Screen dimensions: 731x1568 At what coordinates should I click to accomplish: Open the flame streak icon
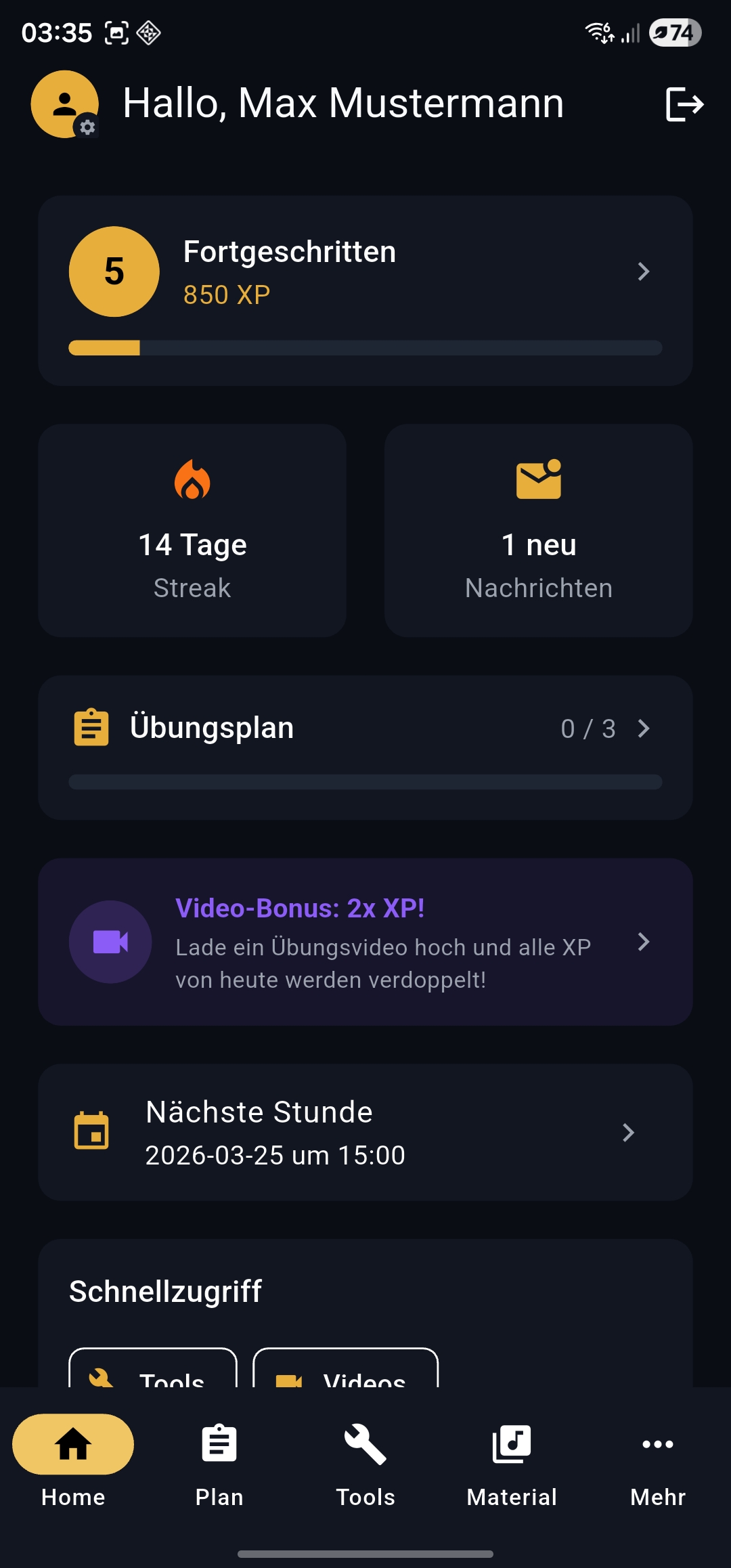pyautogui.click(x=192, y=481)
